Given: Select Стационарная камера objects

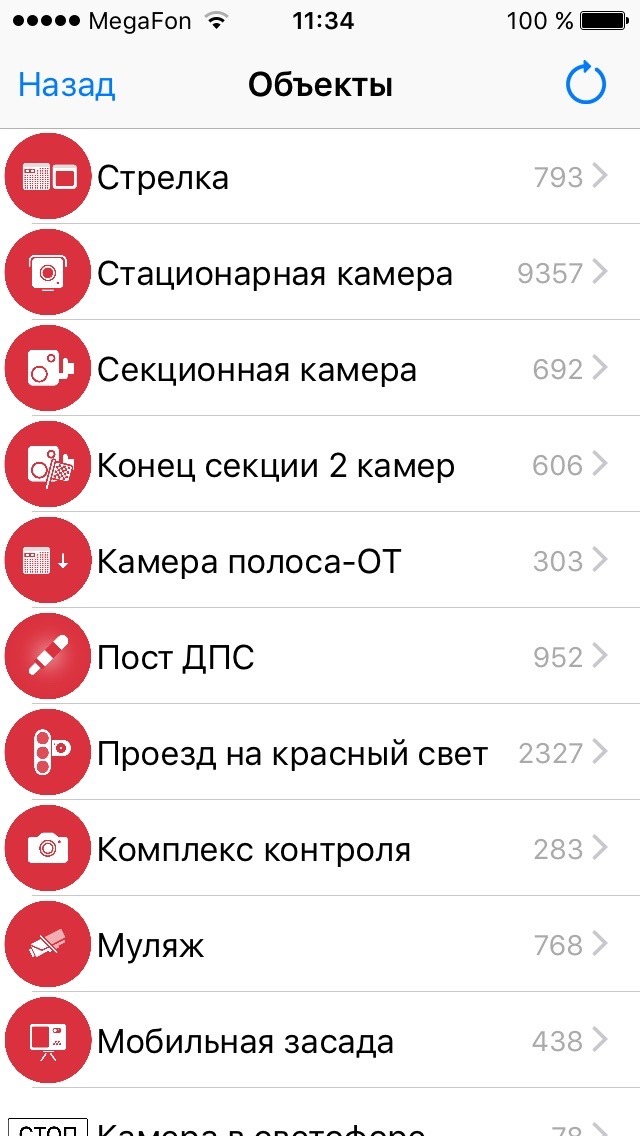Looking at the screenshot, I should tap(320, 273).
